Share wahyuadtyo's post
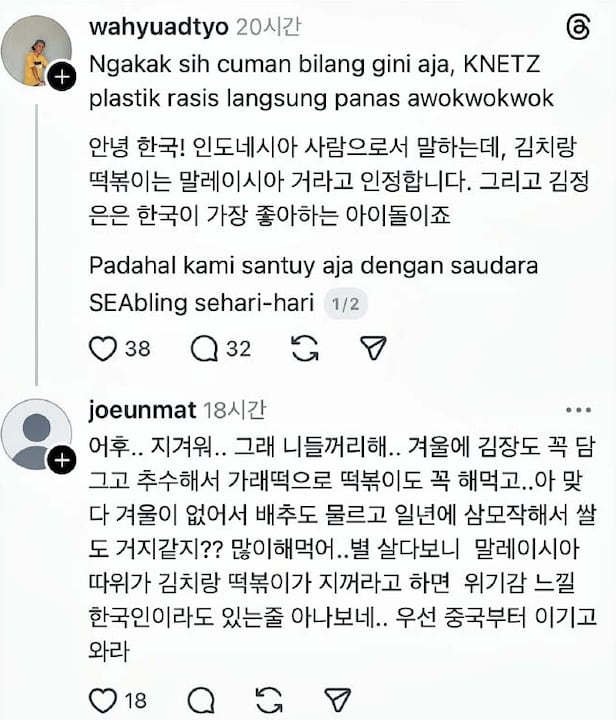 tap(373, 348)
